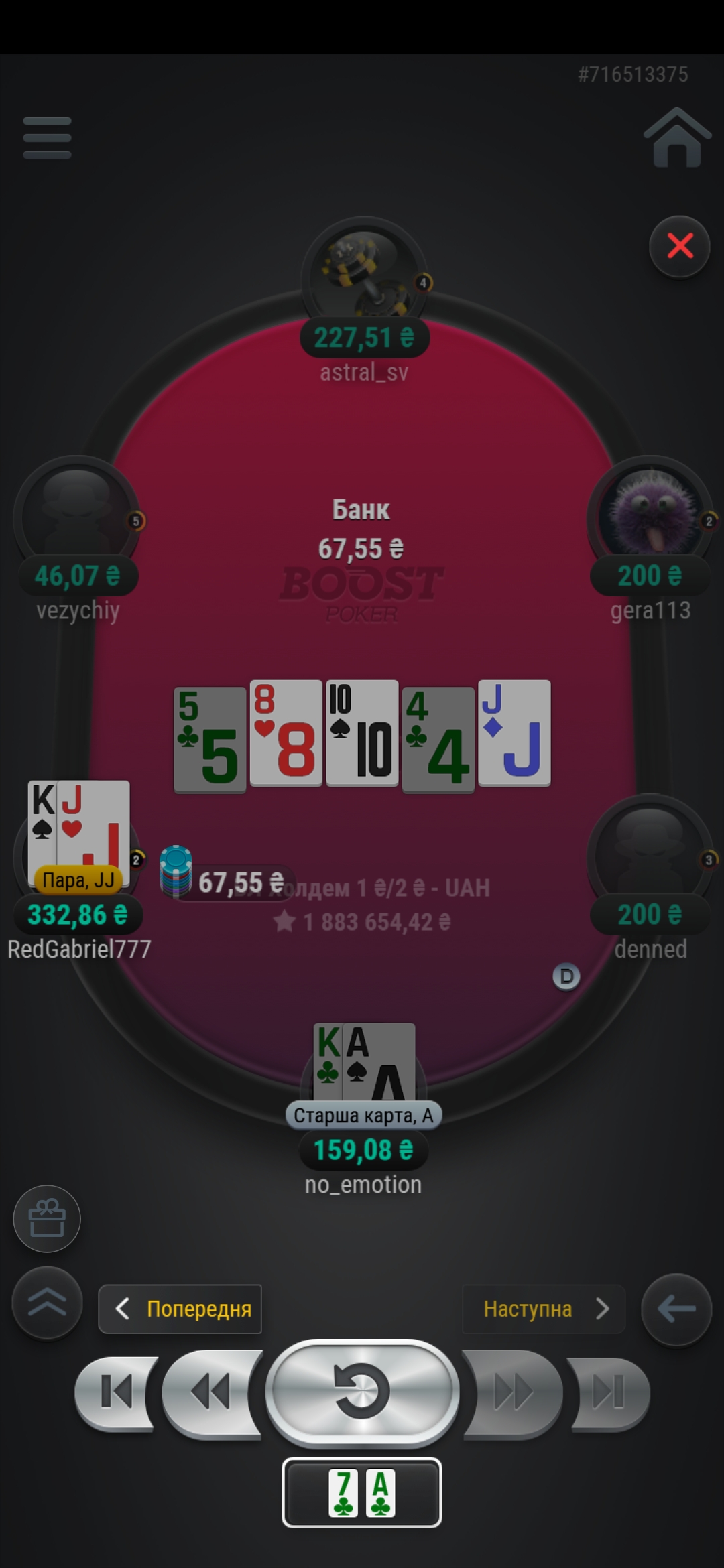Tap the hole cards 7 and A box
Screen dimensions: 724x1568
[362, 1493]
